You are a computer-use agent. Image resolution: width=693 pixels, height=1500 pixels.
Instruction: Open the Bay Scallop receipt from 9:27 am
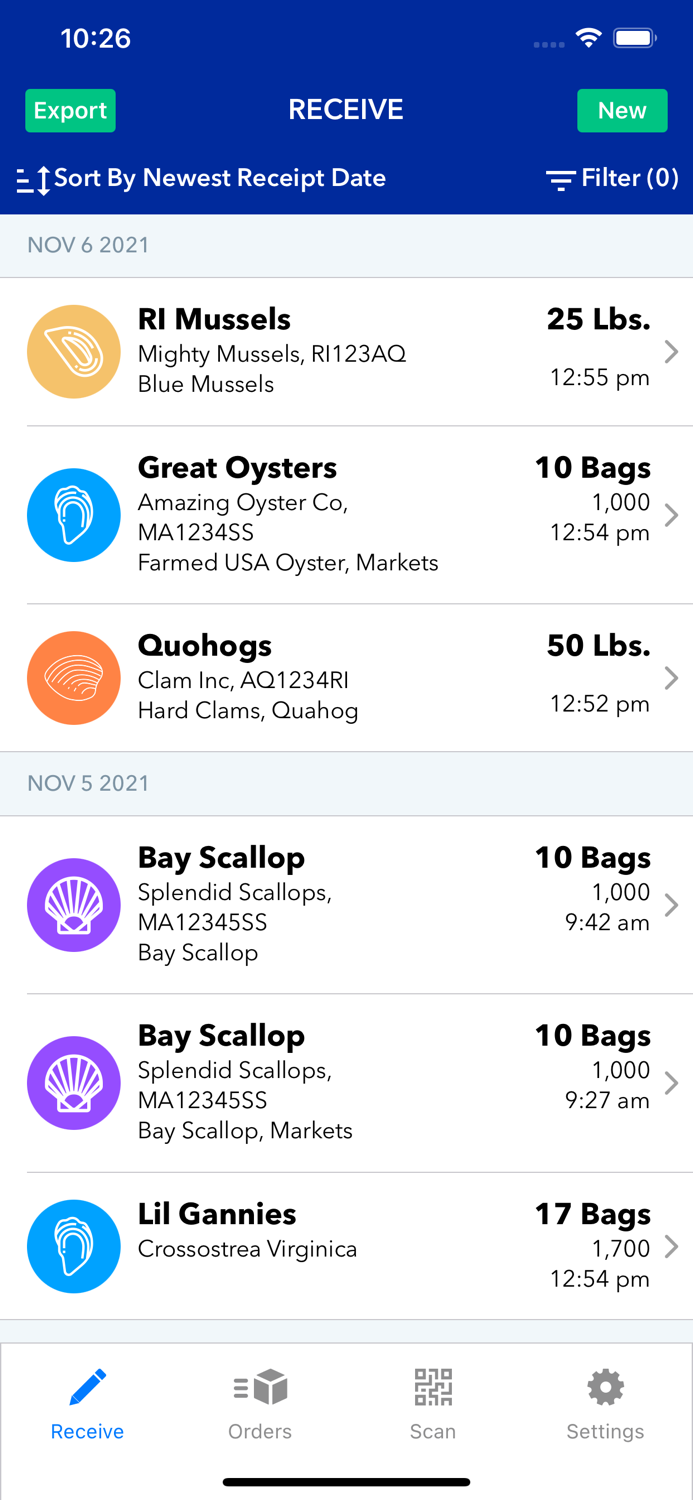[x=346, y=1083]
